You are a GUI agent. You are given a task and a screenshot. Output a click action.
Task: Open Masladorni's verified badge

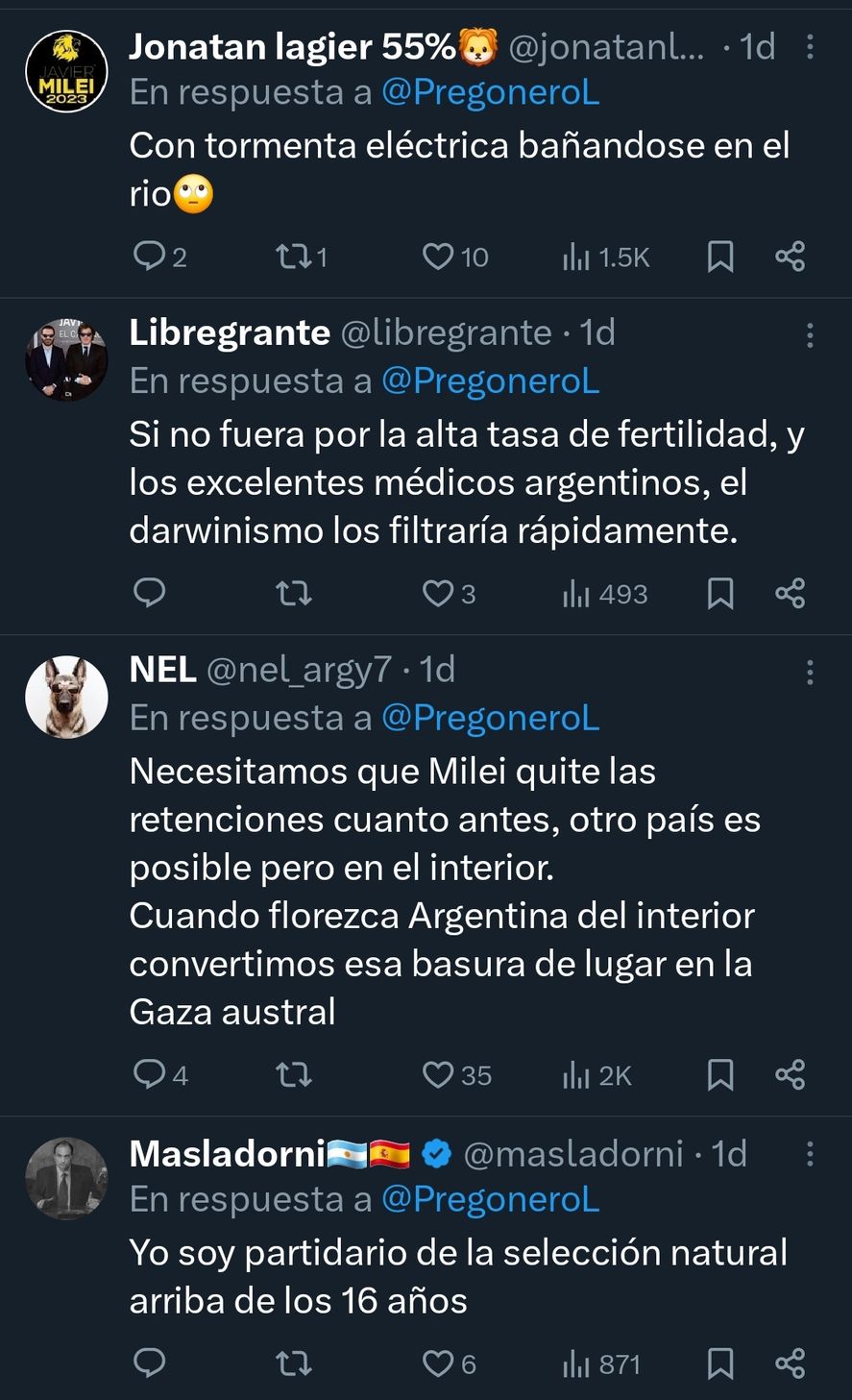[436, 1152]
